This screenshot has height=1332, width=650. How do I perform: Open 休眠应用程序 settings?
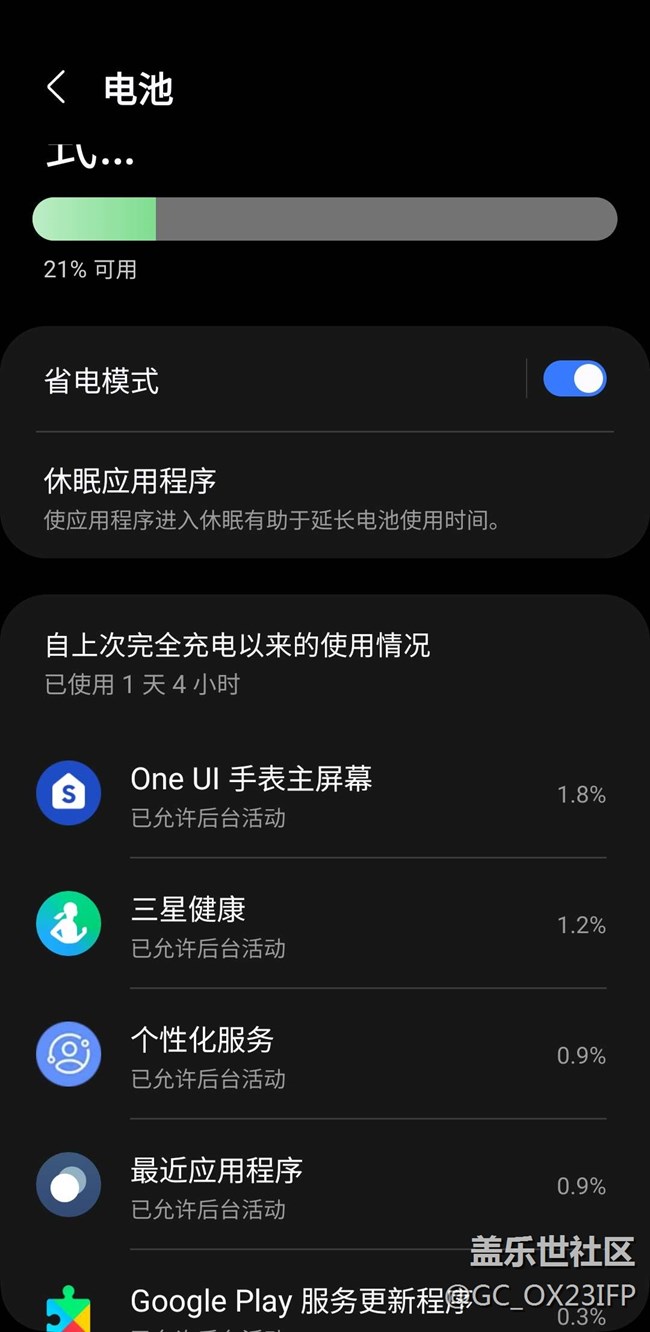coord(325,496)
